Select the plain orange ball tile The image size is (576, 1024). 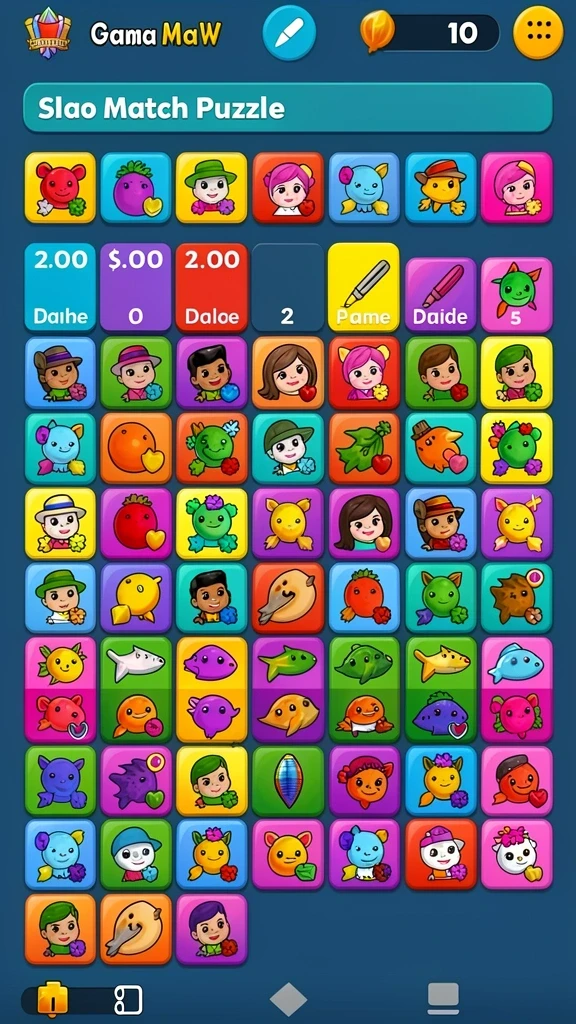coord(136,448)
